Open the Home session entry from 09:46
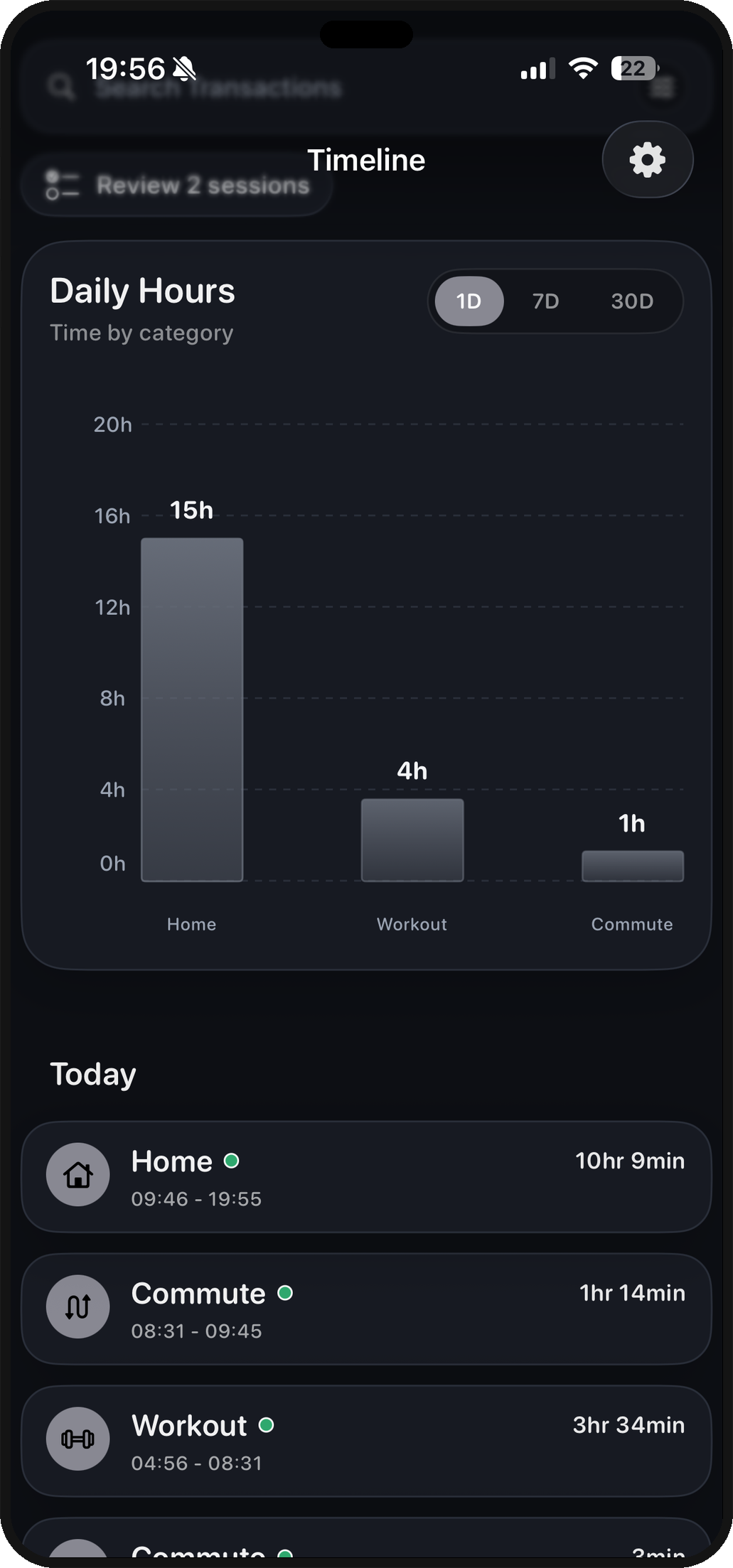733x1568 pixels. click(366, 1176)
